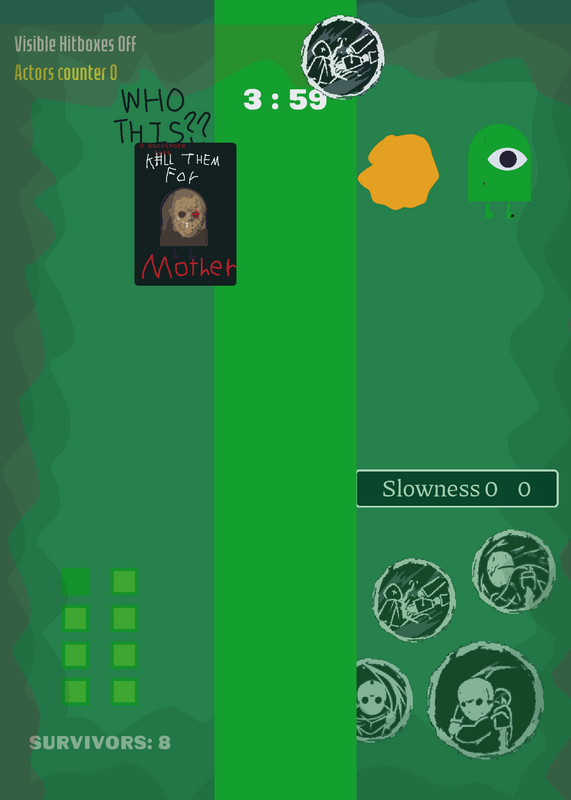Use the large machete slash ability button
This screenshot has width=571, height=800.
coord(485,701)
